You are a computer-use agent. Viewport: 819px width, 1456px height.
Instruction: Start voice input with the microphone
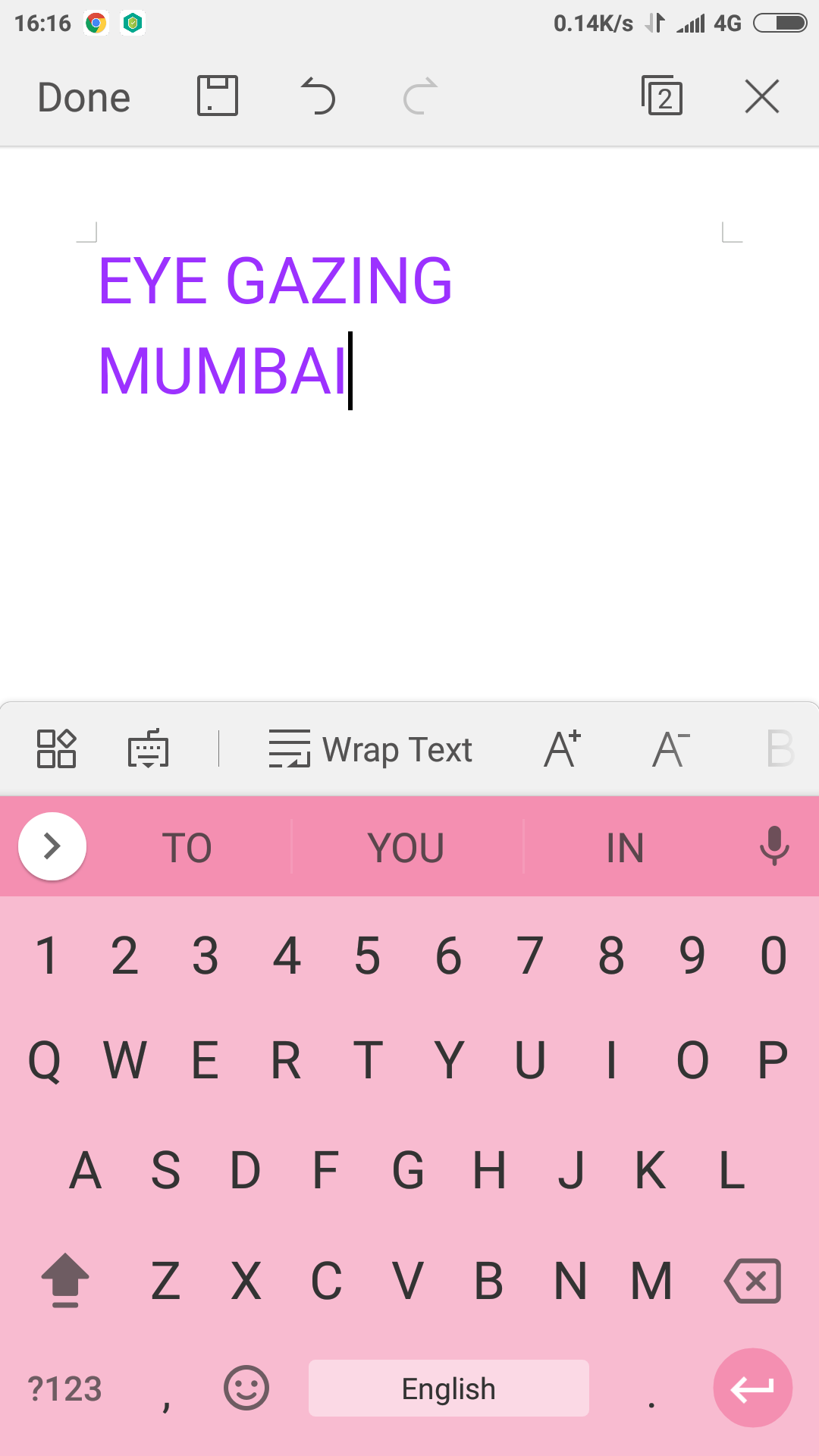[x=774, y=846]
